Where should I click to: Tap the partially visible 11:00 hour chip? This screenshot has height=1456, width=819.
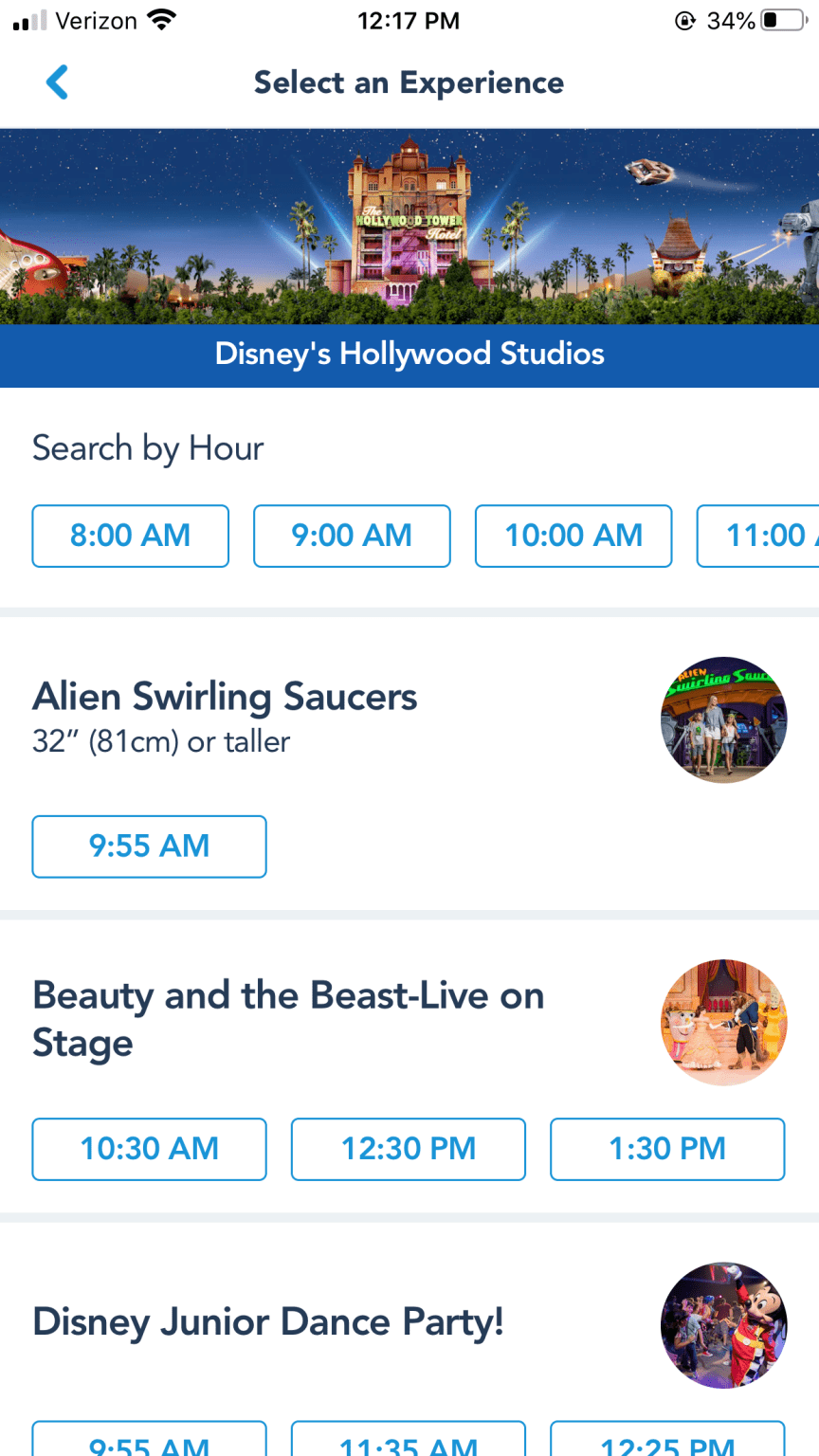(758, 536)
